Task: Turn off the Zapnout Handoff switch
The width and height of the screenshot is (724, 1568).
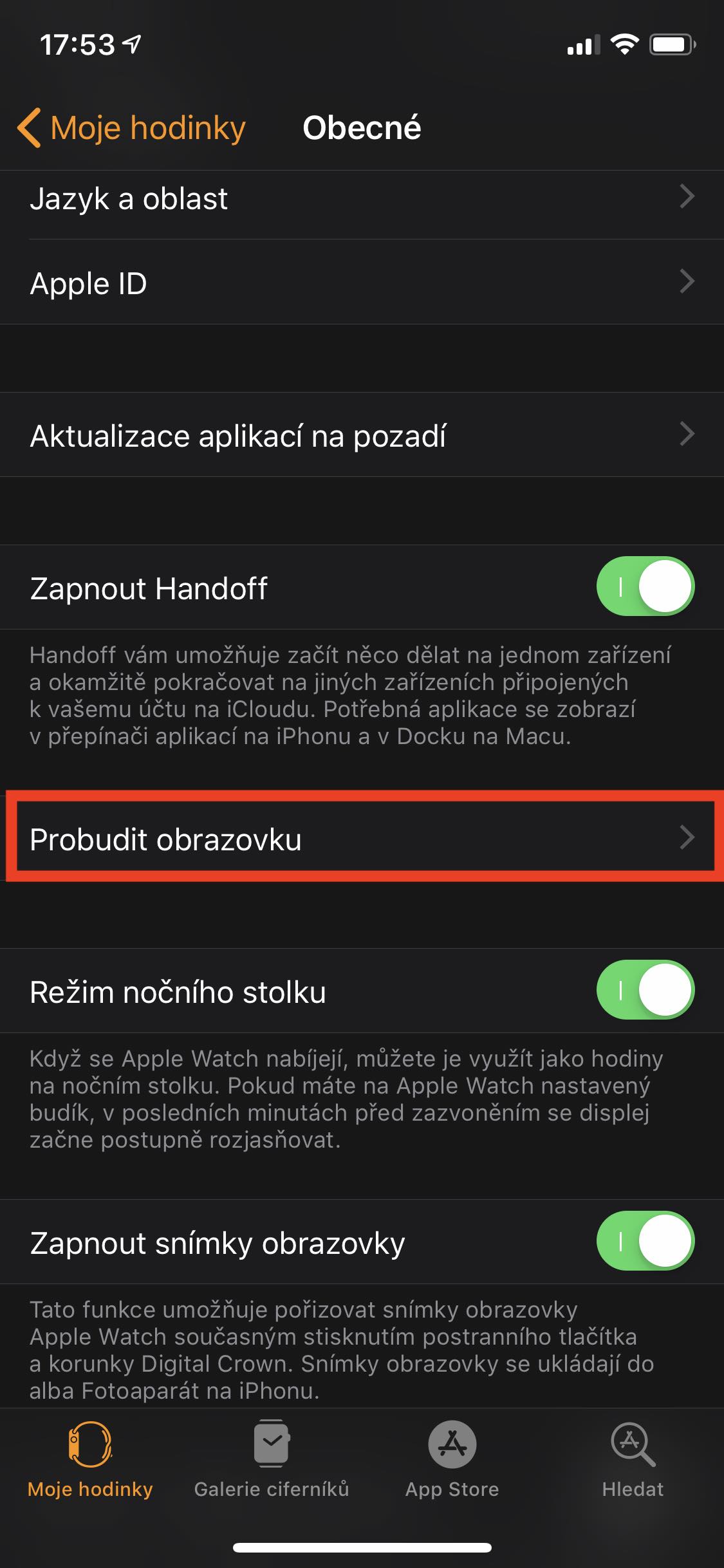Action: pos(645,586)
